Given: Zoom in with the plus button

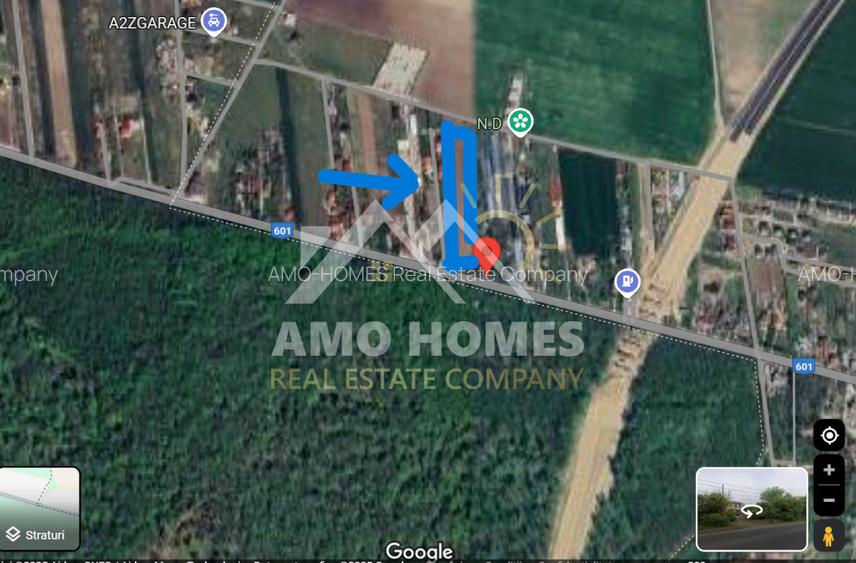Looking at the screenshot, I should pyautogui.click(x=829, y=470).
